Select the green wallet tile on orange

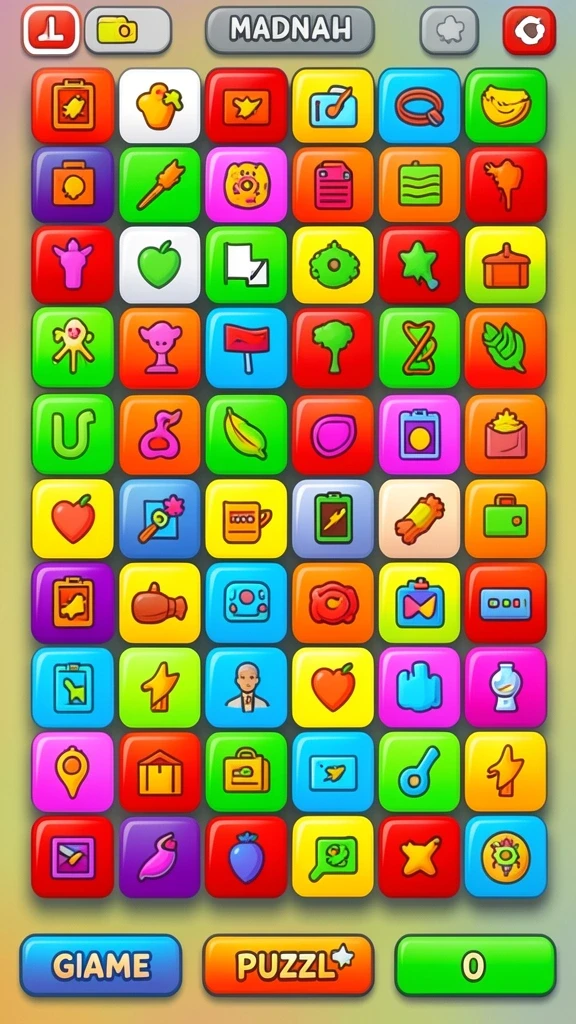pyautogui.click(x=505, y=519)
